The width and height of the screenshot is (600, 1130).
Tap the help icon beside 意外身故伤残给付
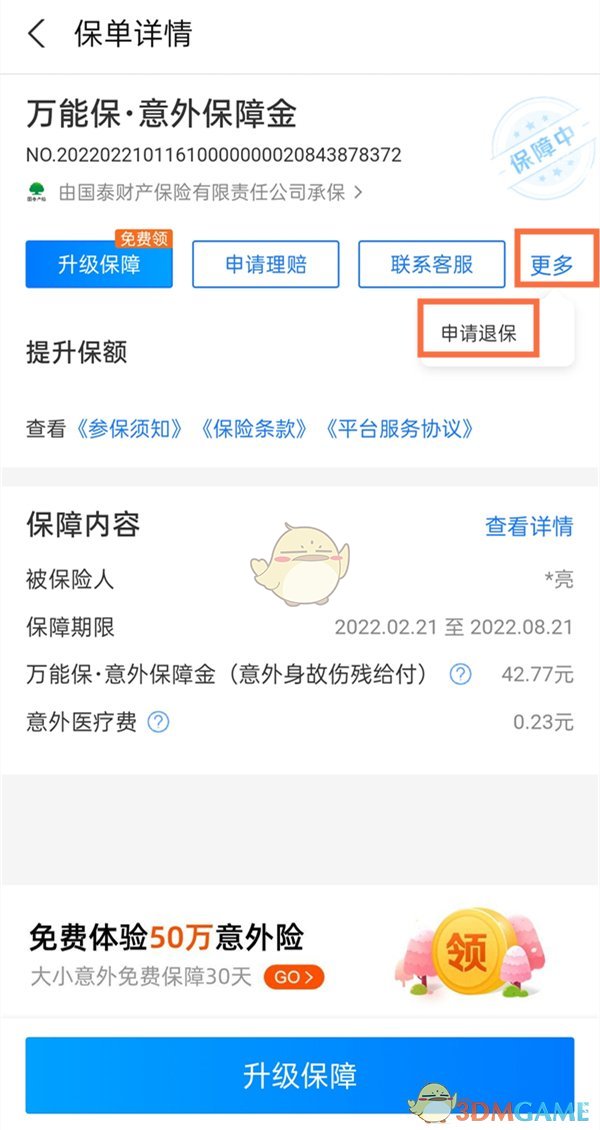[460, 675]
